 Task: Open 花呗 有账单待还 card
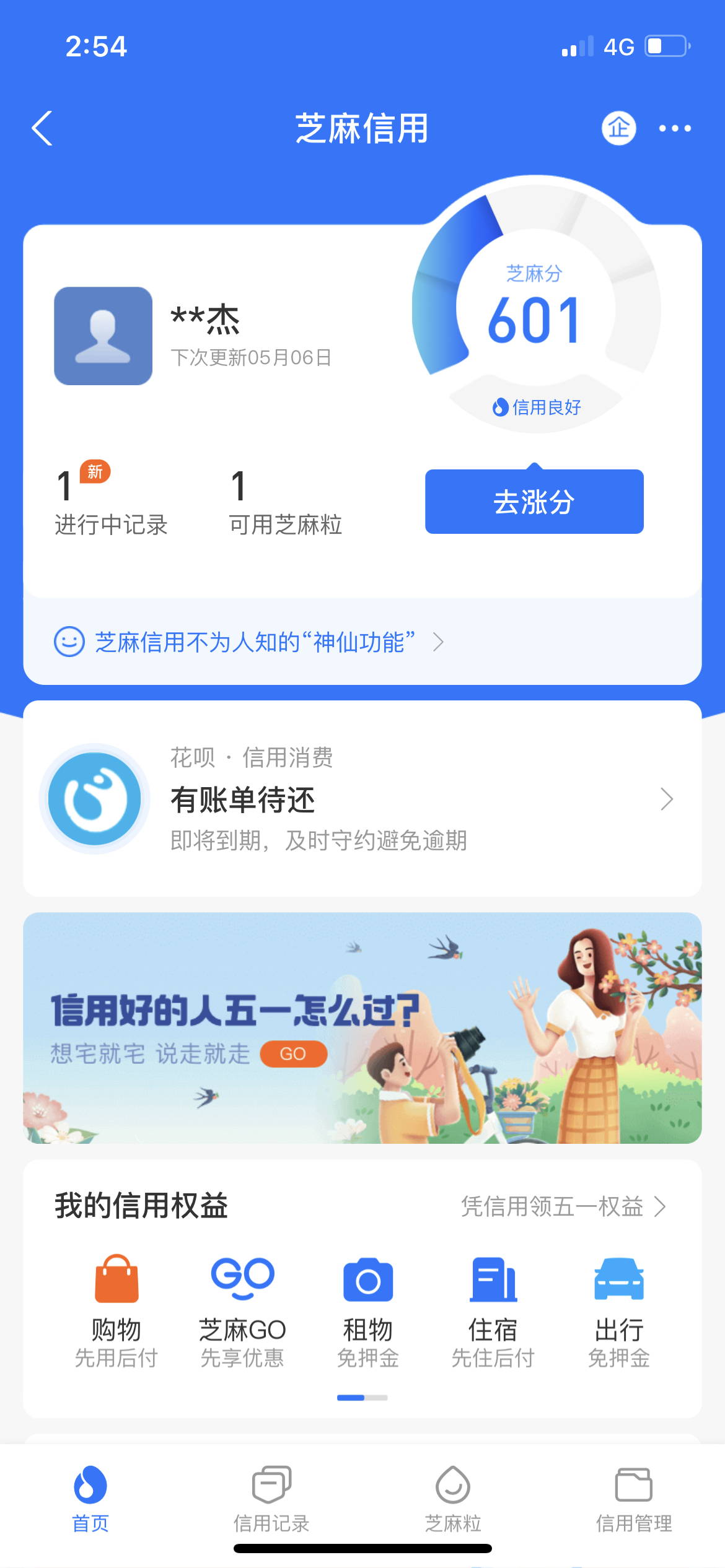pos(362,799)
